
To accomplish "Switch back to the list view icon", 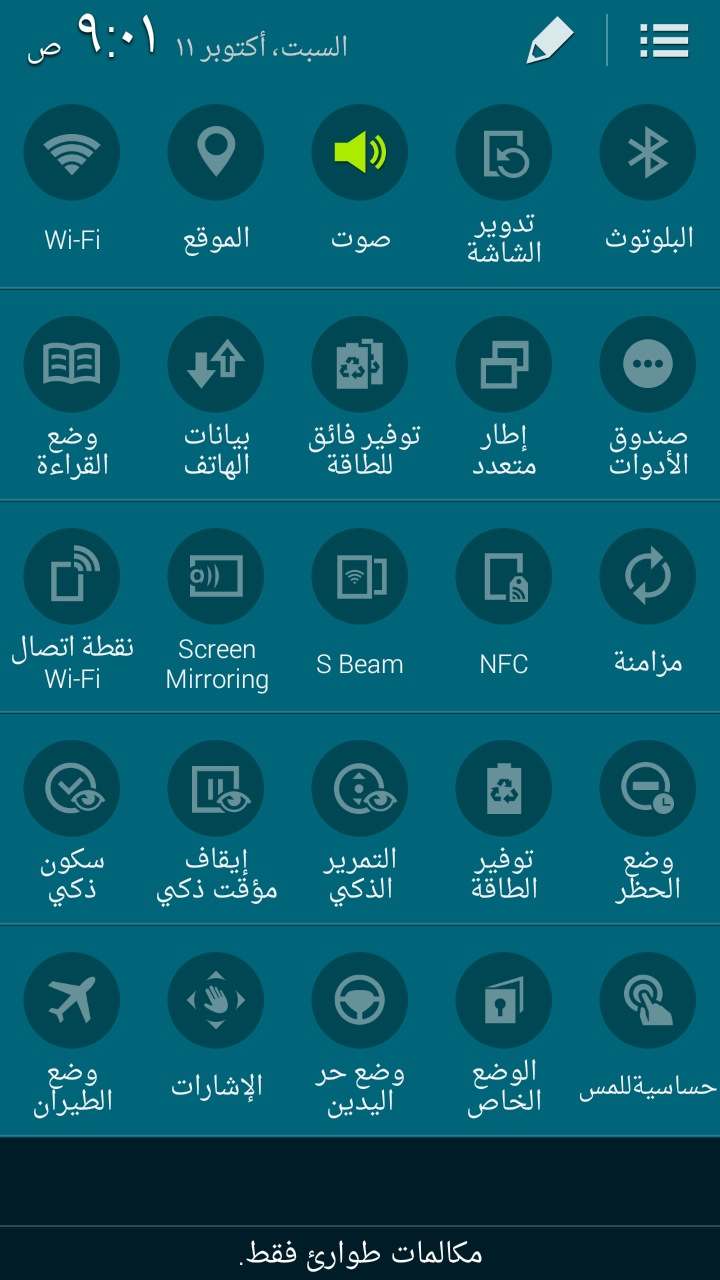I will click(664, 41).
